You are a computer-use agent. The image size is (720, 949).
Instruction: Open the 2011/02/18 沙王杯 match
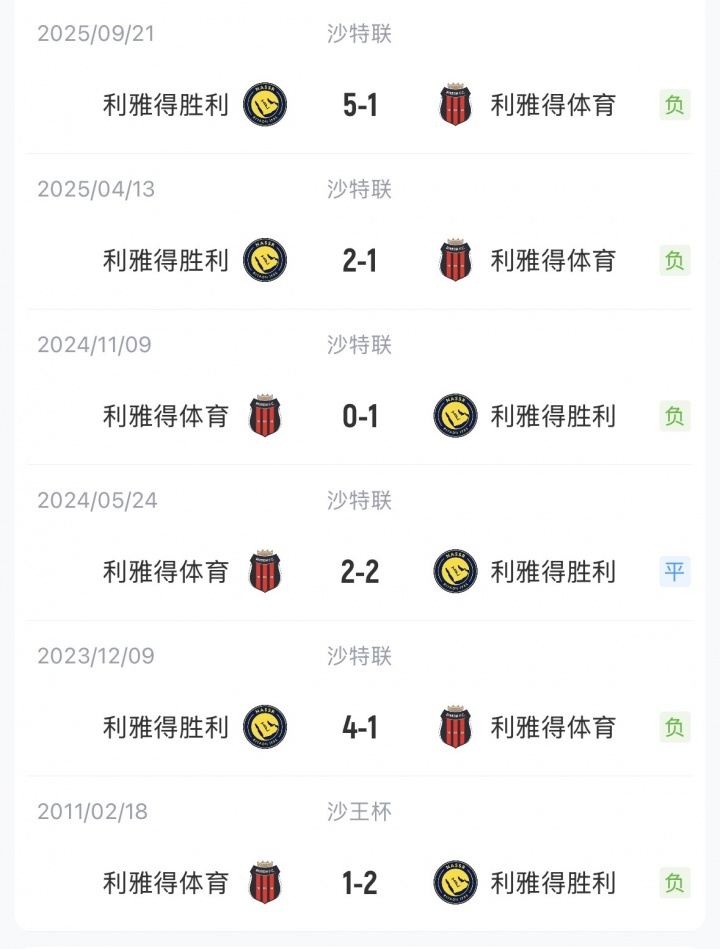point(360,883)
